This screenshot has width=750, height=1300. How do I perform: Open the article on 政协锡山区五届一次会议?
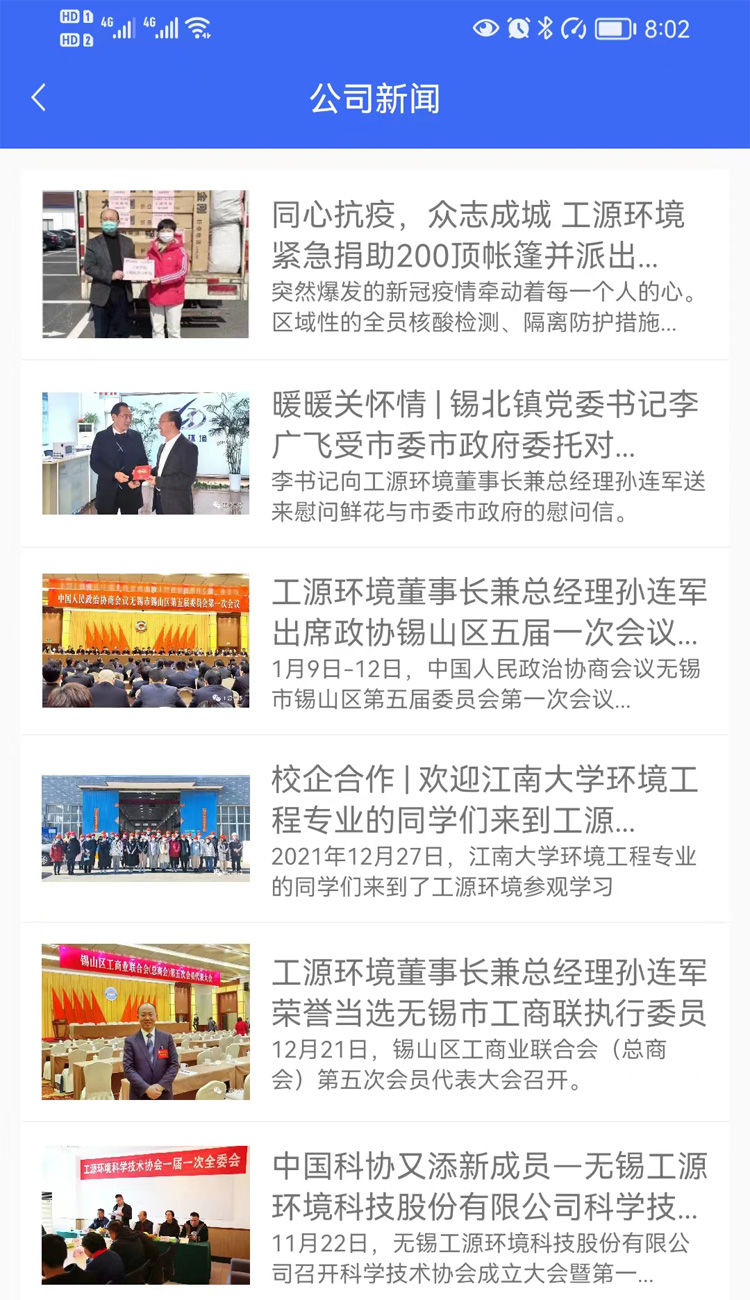[x=375, y=641]
